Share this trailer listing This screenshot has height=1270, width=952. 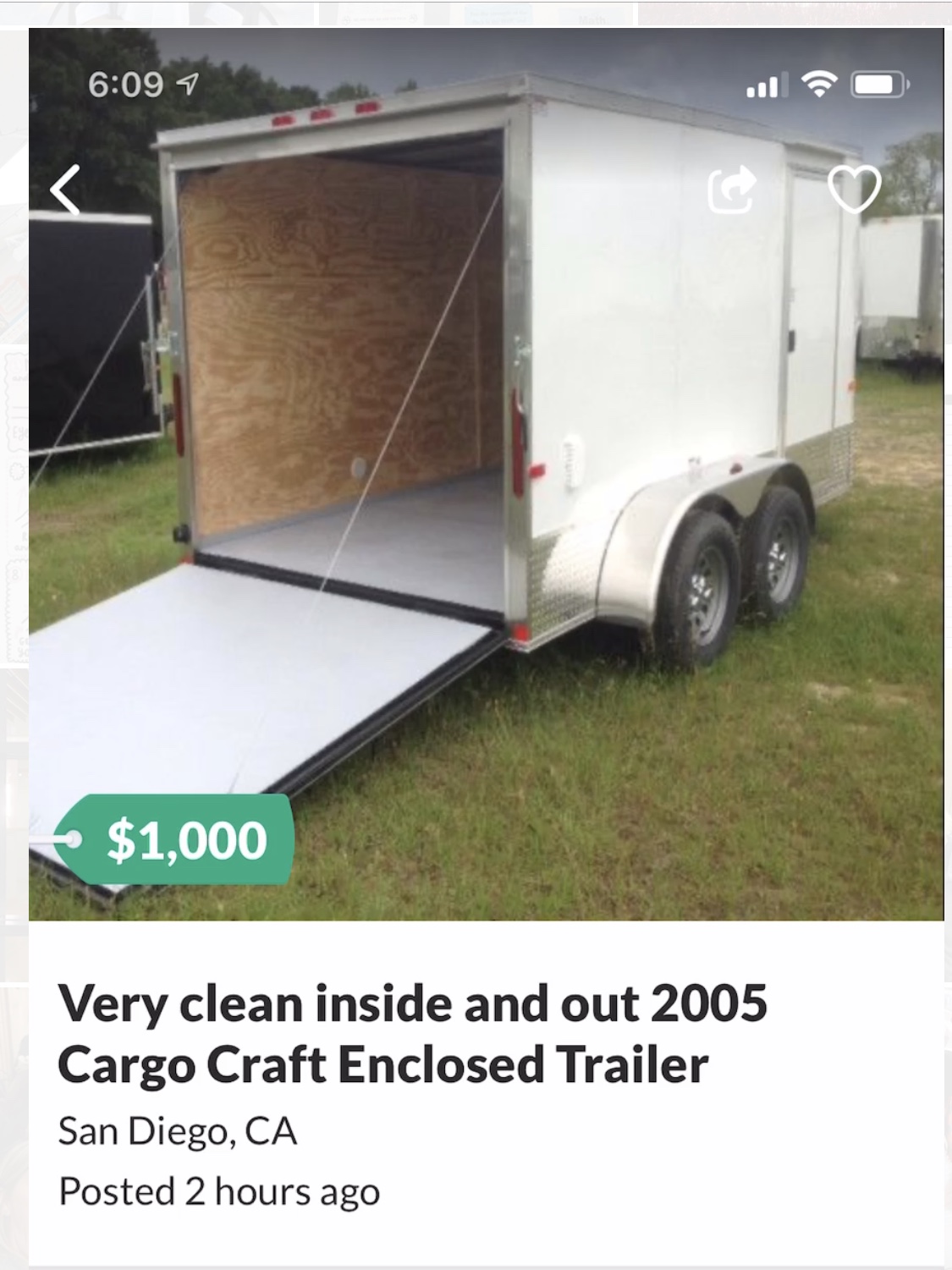(731, 190)
